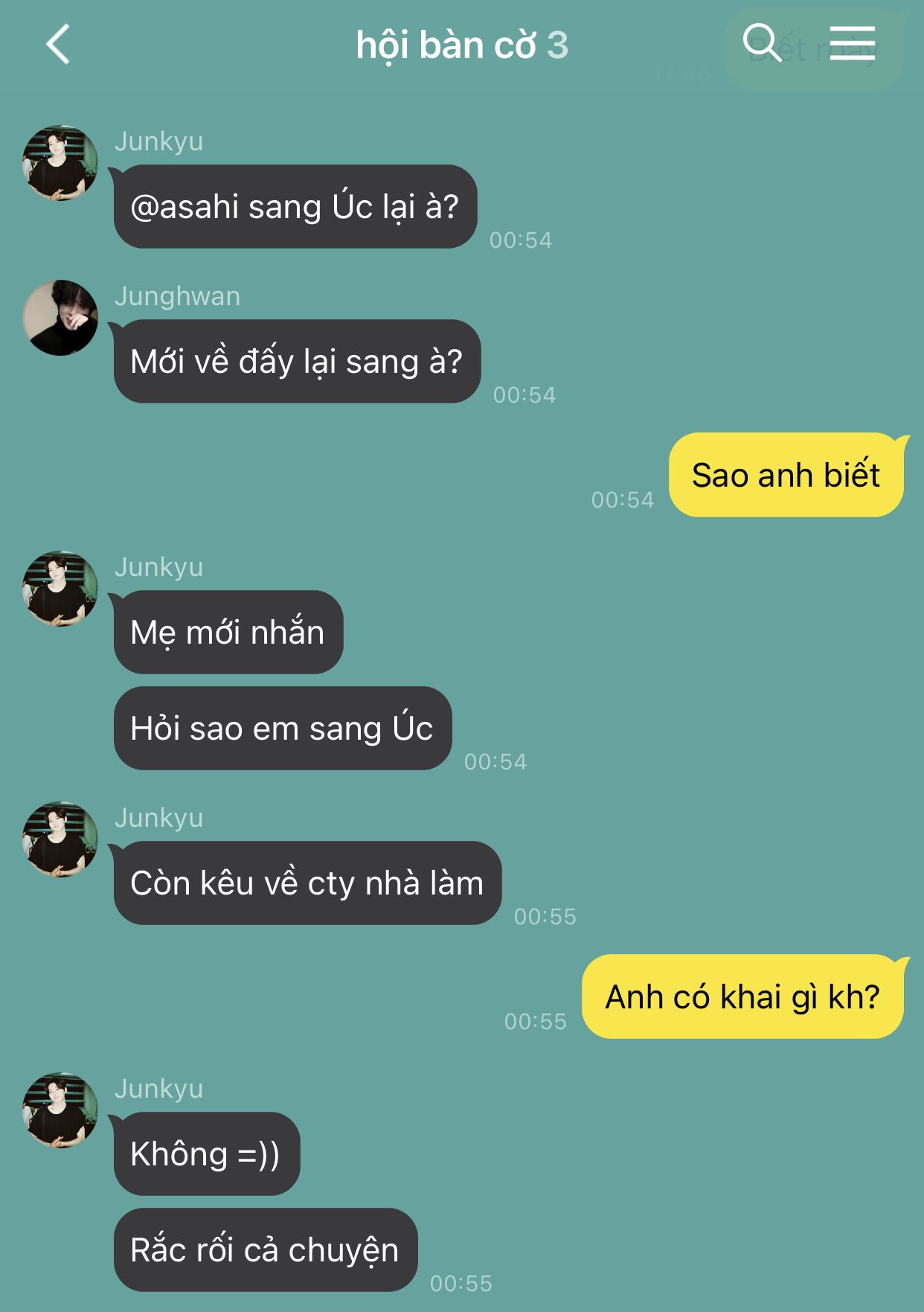The width and height of the screenshot is (924, 1312).
Task: Open the chat hamburger menu
Action: 852,43
